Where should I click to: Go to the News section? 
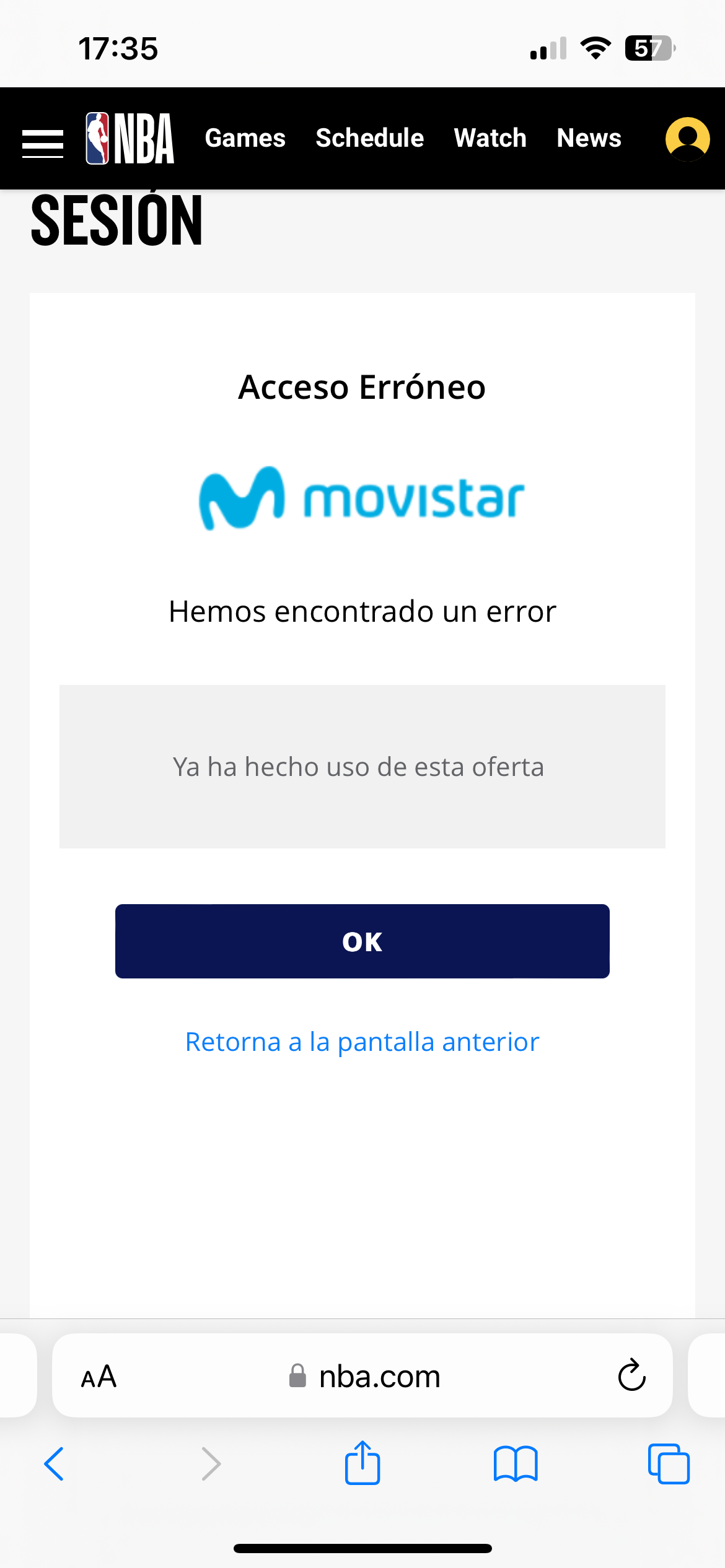[x=589, y=138]
